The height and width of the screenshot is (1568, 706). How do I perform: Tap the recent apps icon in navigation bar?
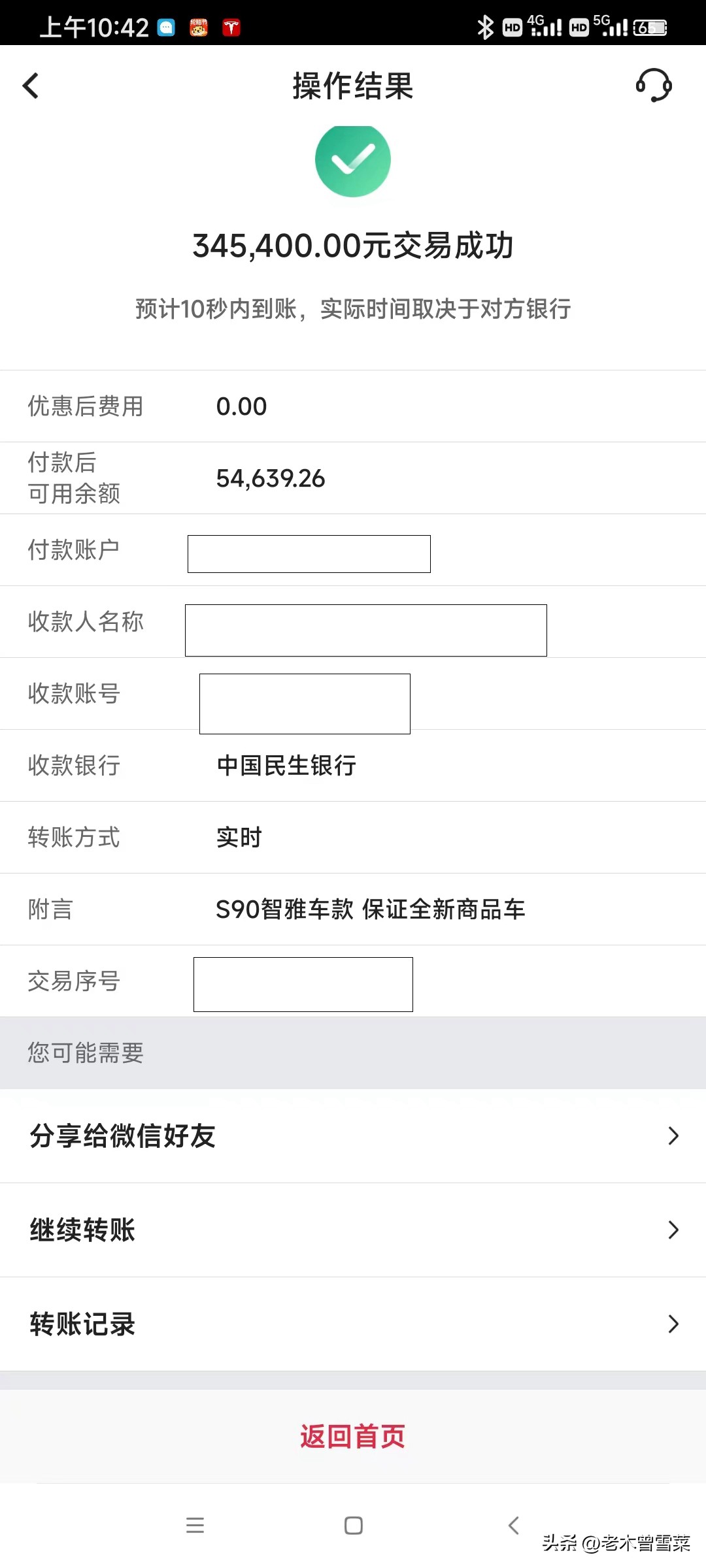coord(194,1526)
